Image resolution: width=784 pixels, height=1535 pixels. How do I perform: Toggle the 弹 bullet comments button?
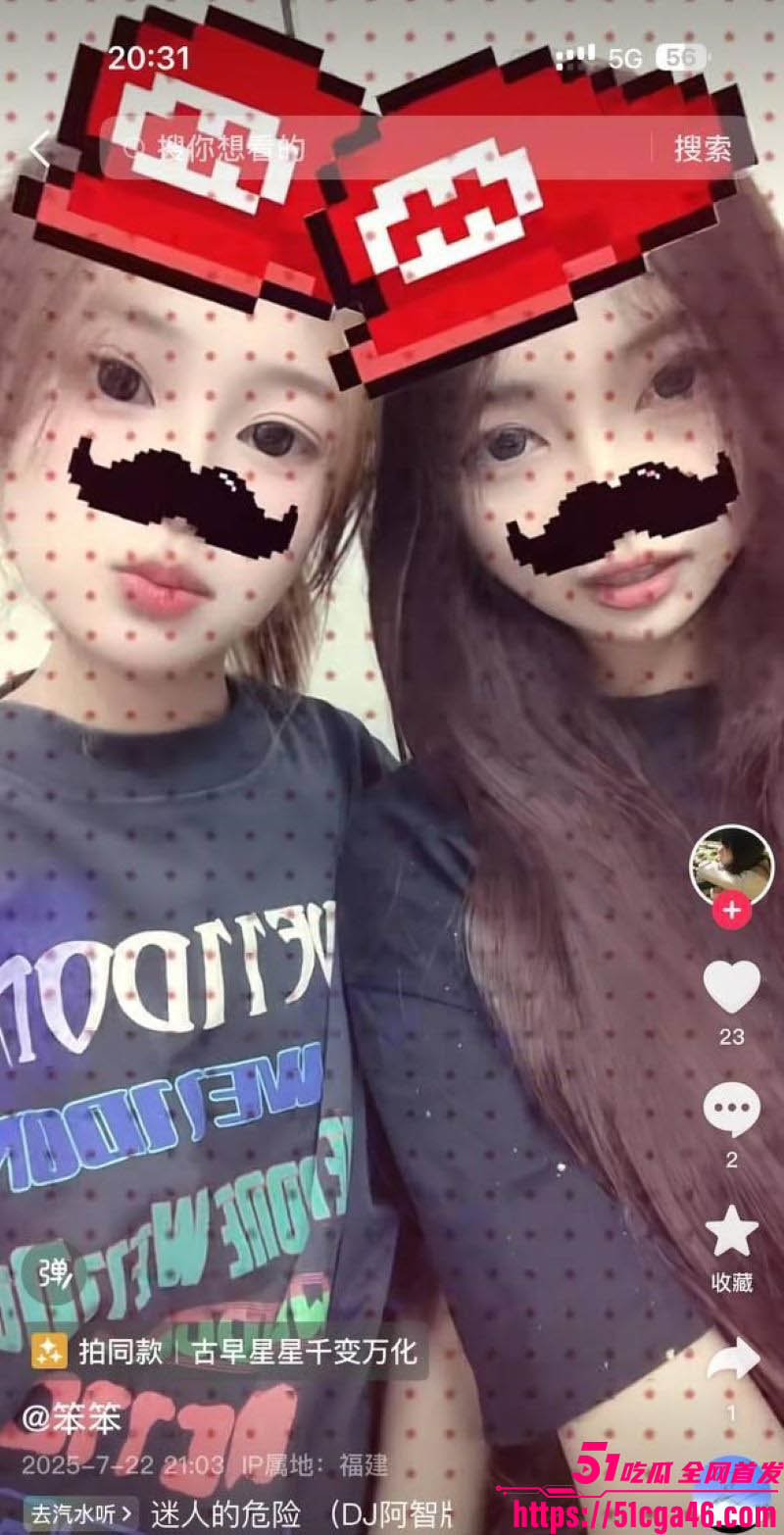(x=53, y=1272)
